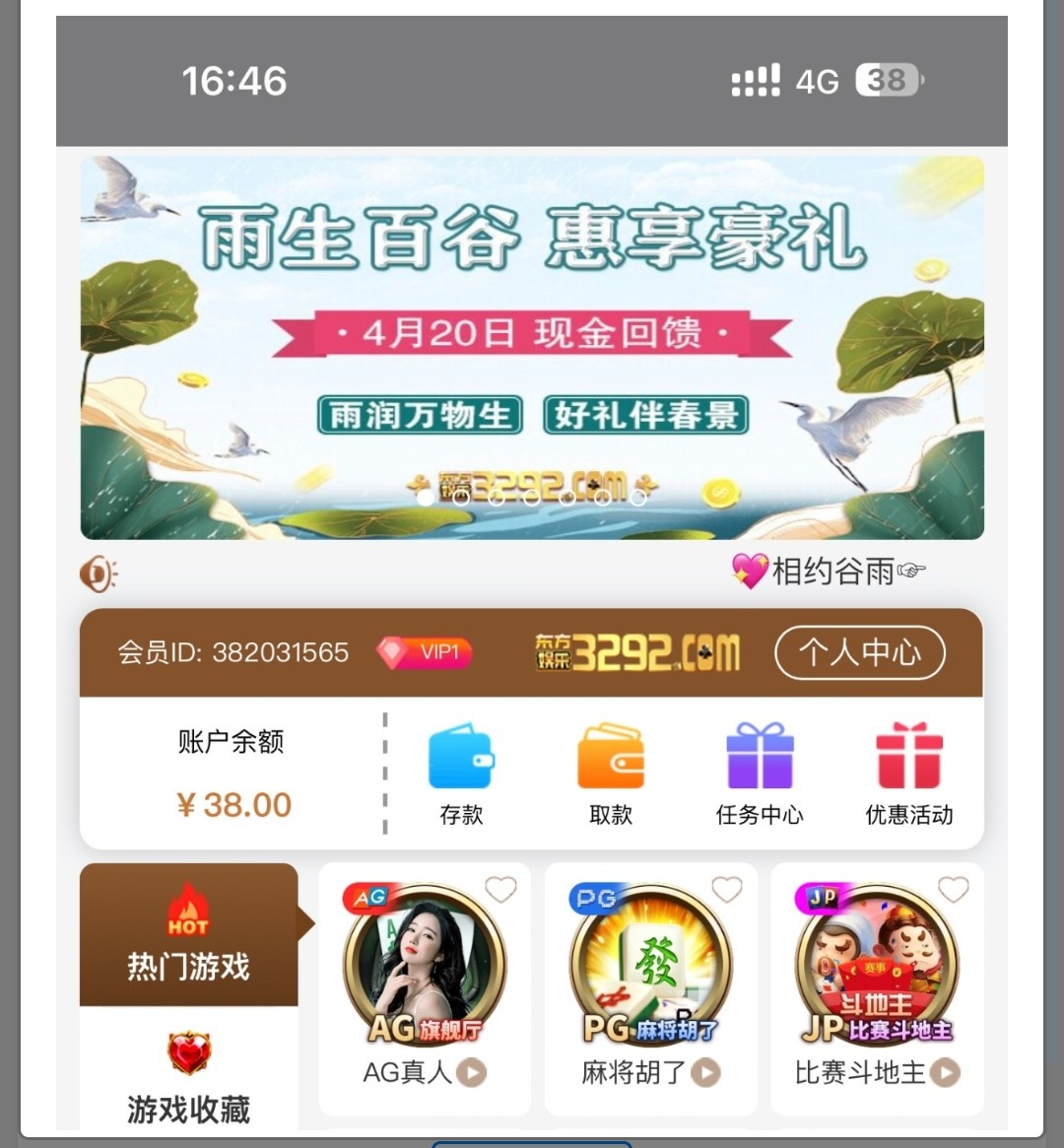The width and height of the screenshot is (1064, 1148).
Task: Open 存款 deposit
Action: 461,774
